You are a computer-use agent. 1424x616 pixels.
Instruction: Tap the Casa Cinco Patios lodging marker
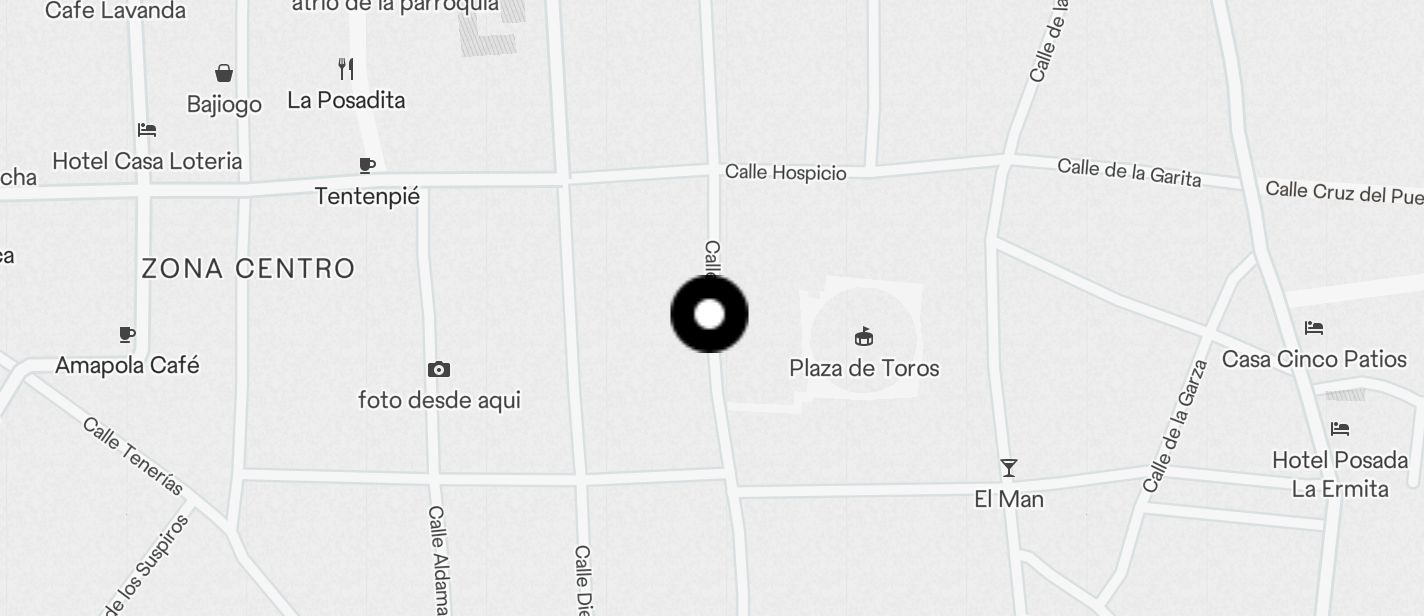coord(1314,328)
